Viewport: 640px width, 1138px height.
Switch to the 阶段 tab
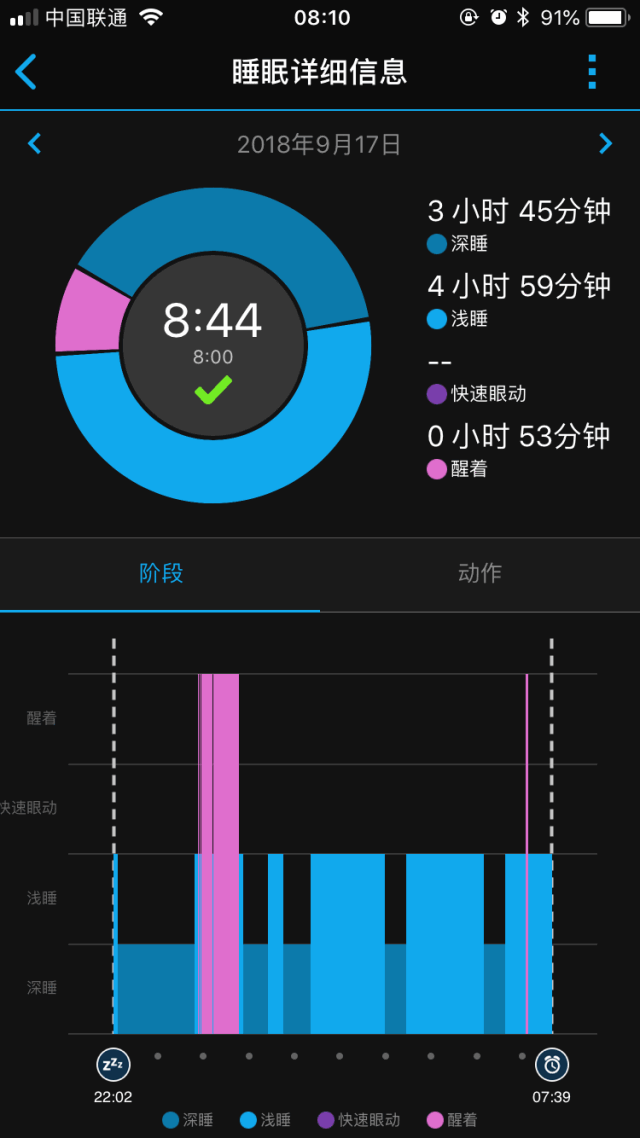click(160, 574)
